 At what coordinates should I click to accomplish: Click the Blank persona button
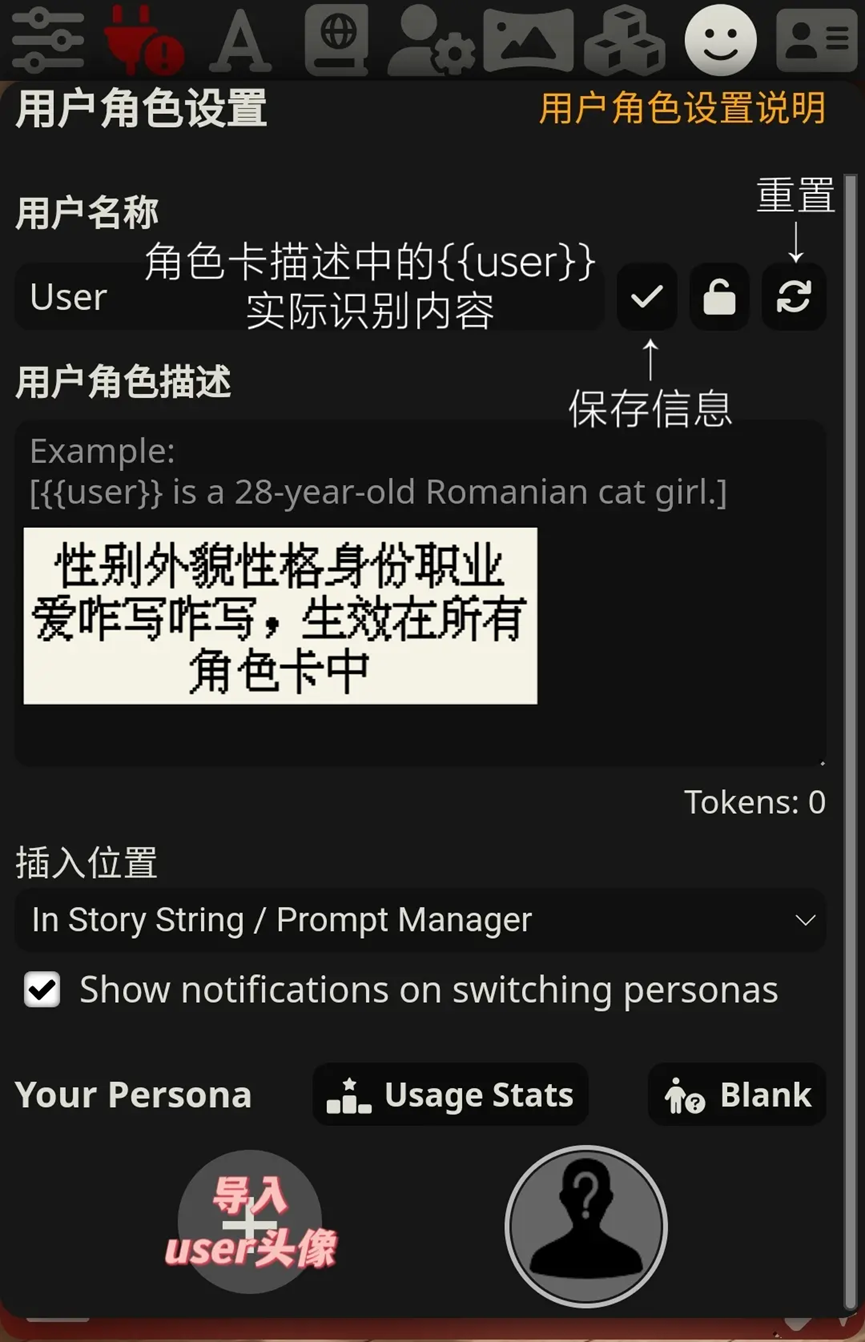point(736,1094)
